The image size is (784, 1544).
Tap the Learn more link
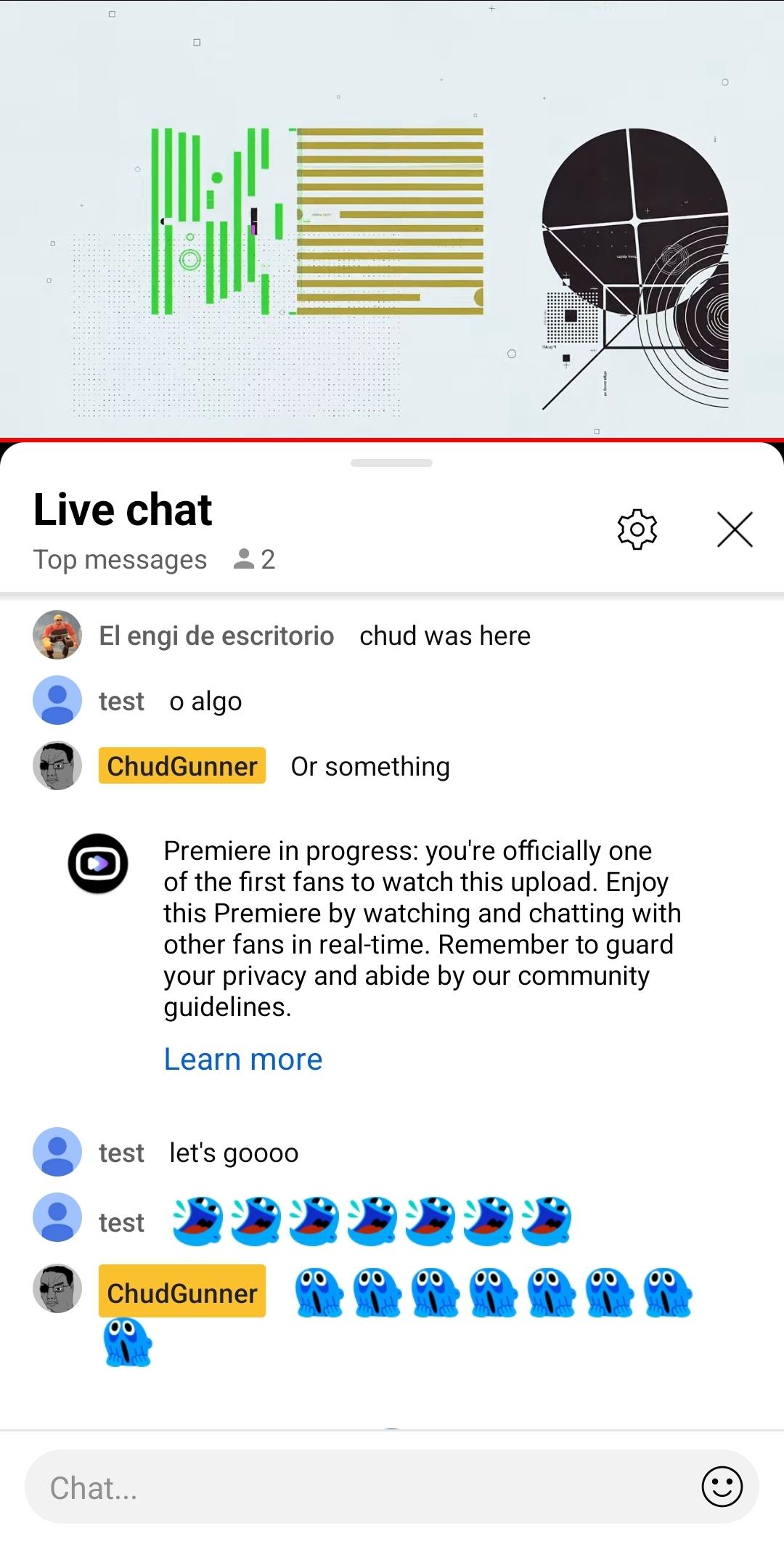[242, 1059]
